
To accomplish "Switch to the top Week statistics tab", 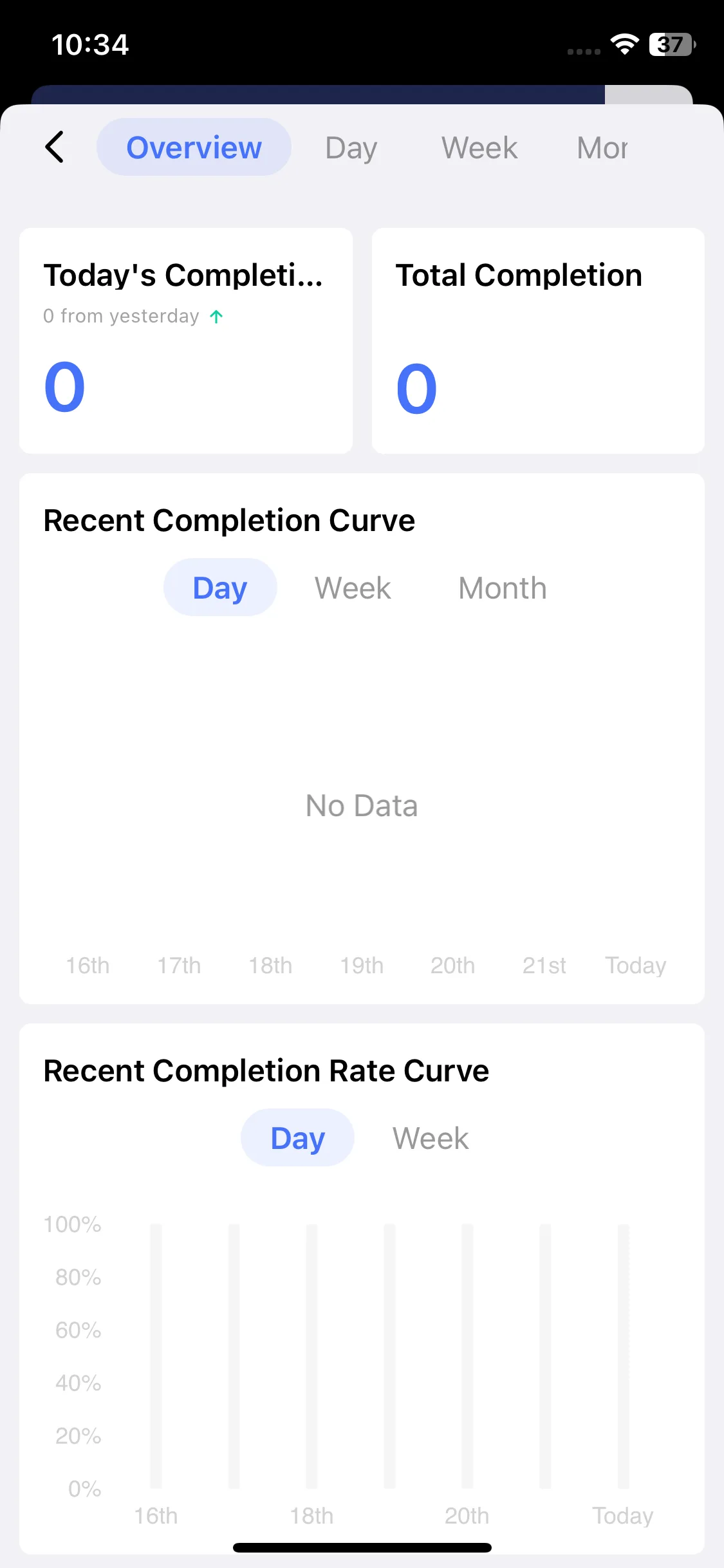I will (x=479, y=147).
